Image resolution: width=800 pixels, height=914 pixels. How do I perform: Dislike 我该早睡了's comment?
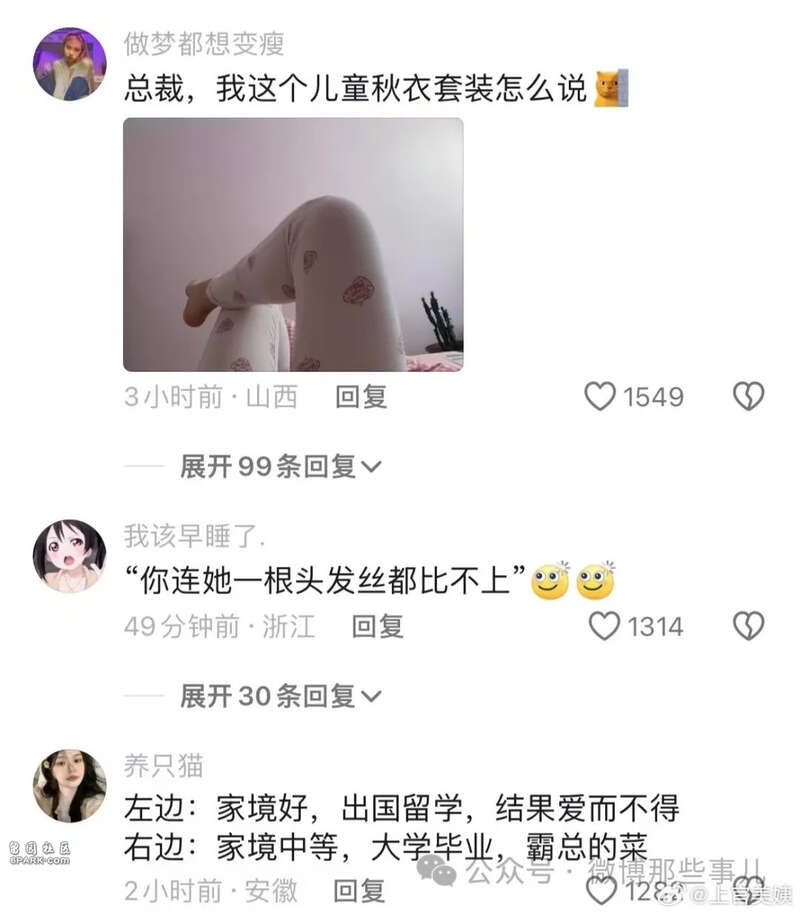click(748, 627)
